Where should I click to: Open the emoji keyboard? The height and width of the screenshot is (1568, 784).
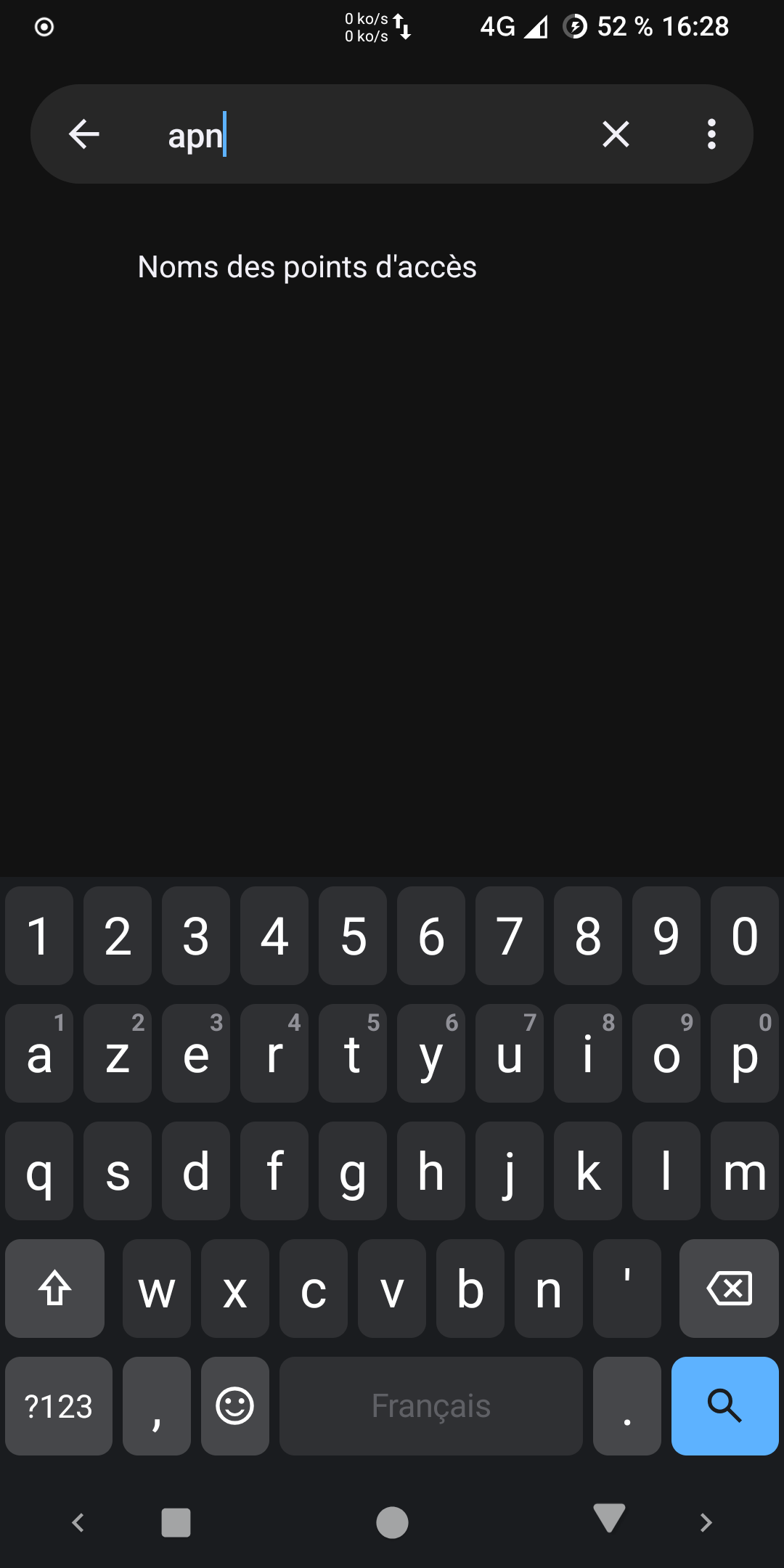tap(235, 1405)
